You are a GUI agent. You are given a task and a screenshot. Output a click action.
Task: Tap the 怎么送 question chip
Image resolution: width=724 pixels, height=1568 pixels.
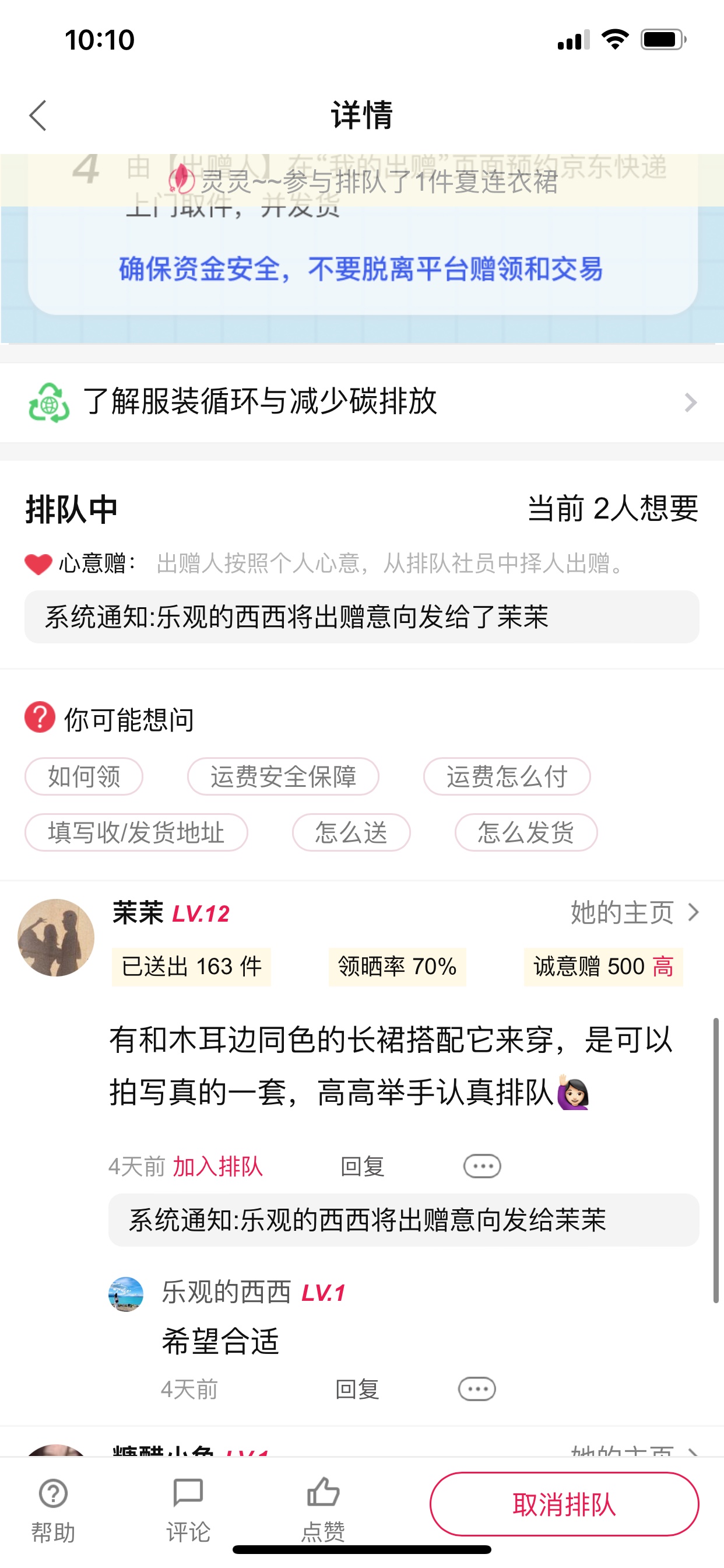pyautogui.click(x=351, y=832)
